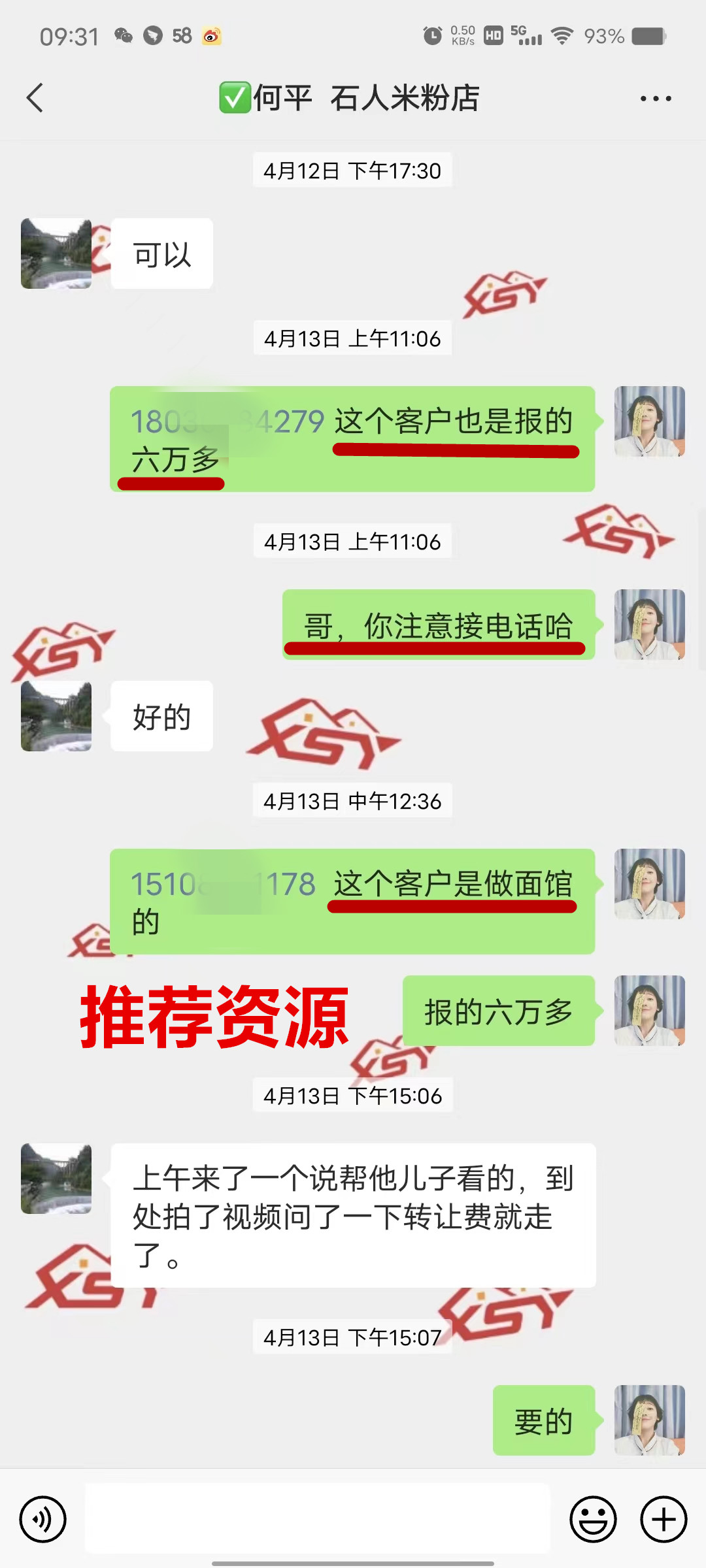Switch to voice message input
This screenshot has height=1568, width=706.
coord(43,1519)
